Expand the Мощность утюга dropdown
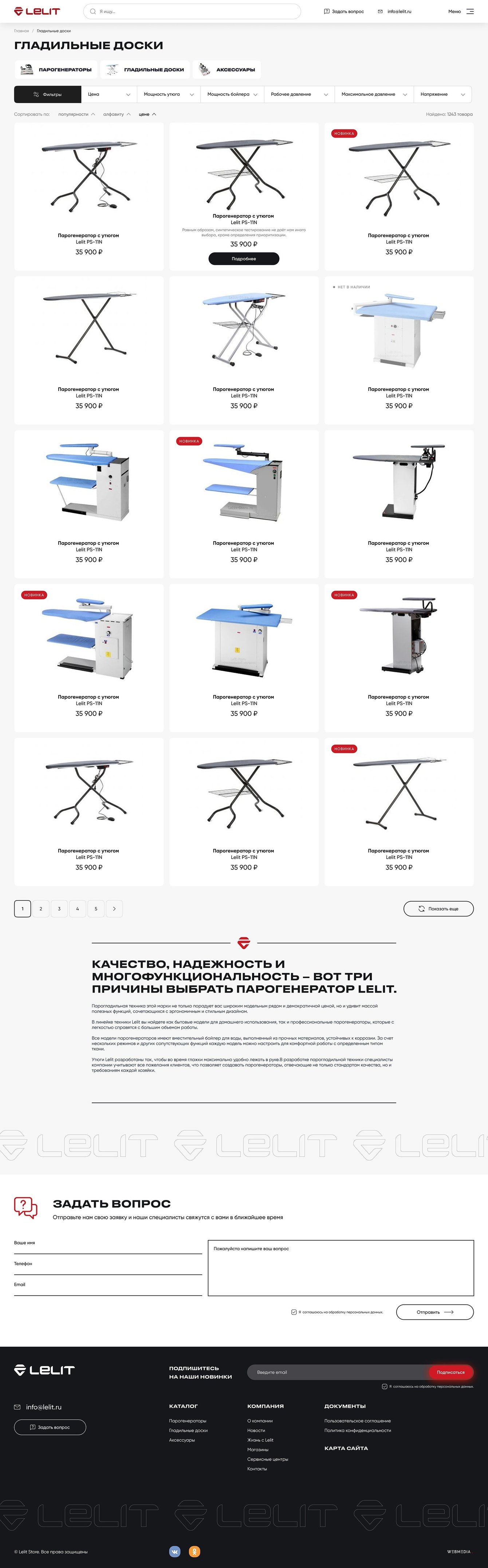 (x=168, y=94)
